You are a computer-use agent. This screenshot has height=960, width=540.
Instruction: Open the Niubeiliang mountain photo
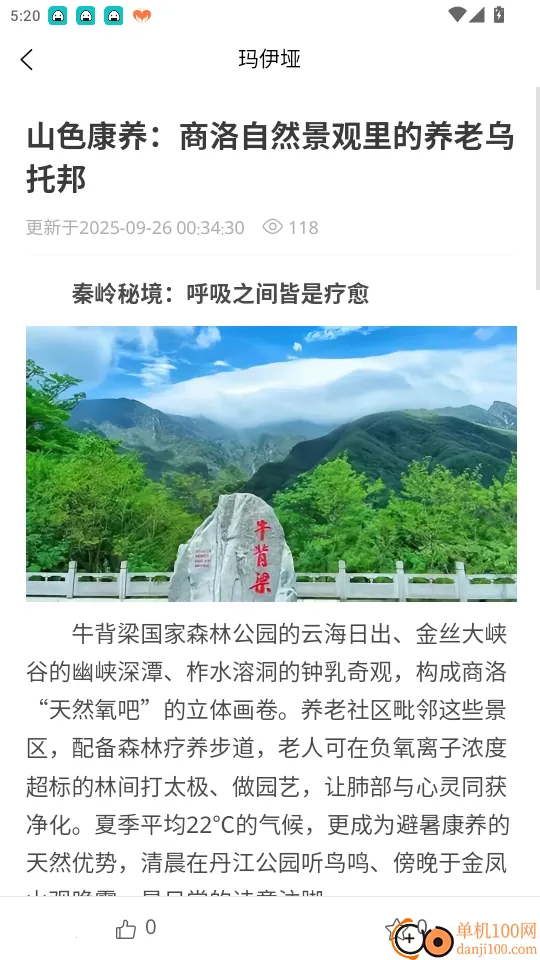click(x=271, y=463)
